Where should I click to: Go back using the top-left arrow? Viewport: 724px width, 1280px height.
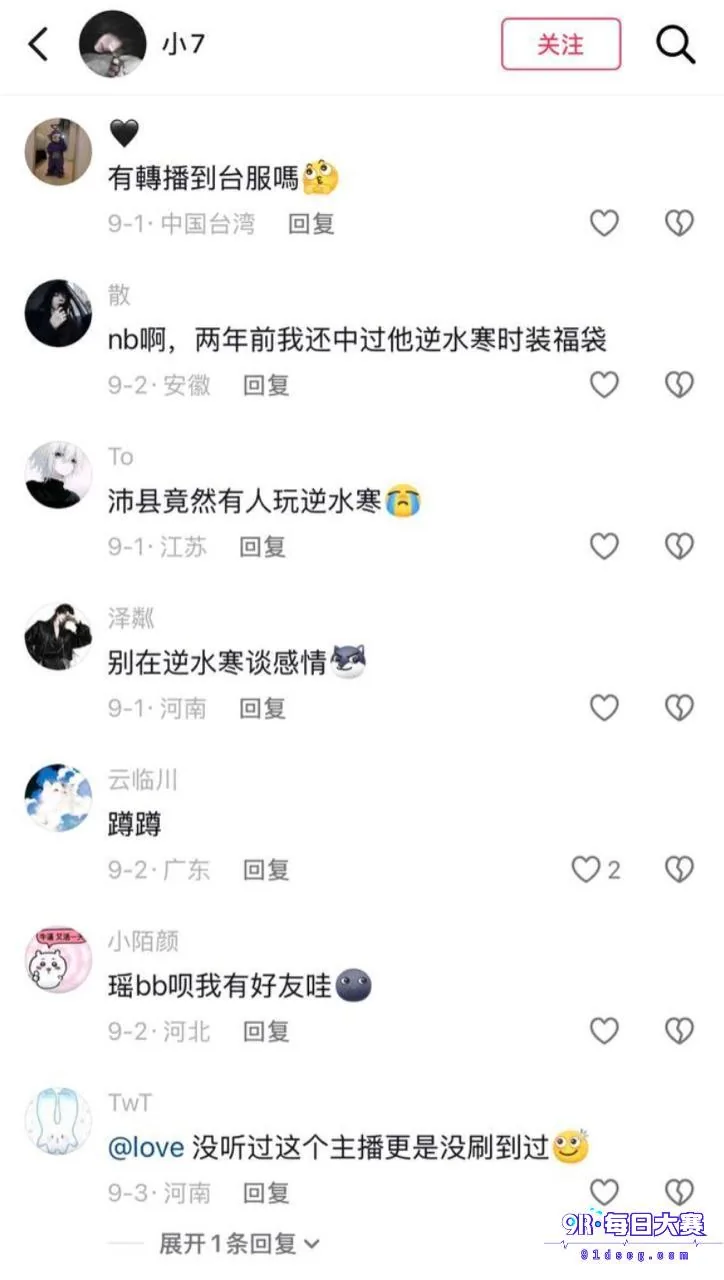(38, 45)
